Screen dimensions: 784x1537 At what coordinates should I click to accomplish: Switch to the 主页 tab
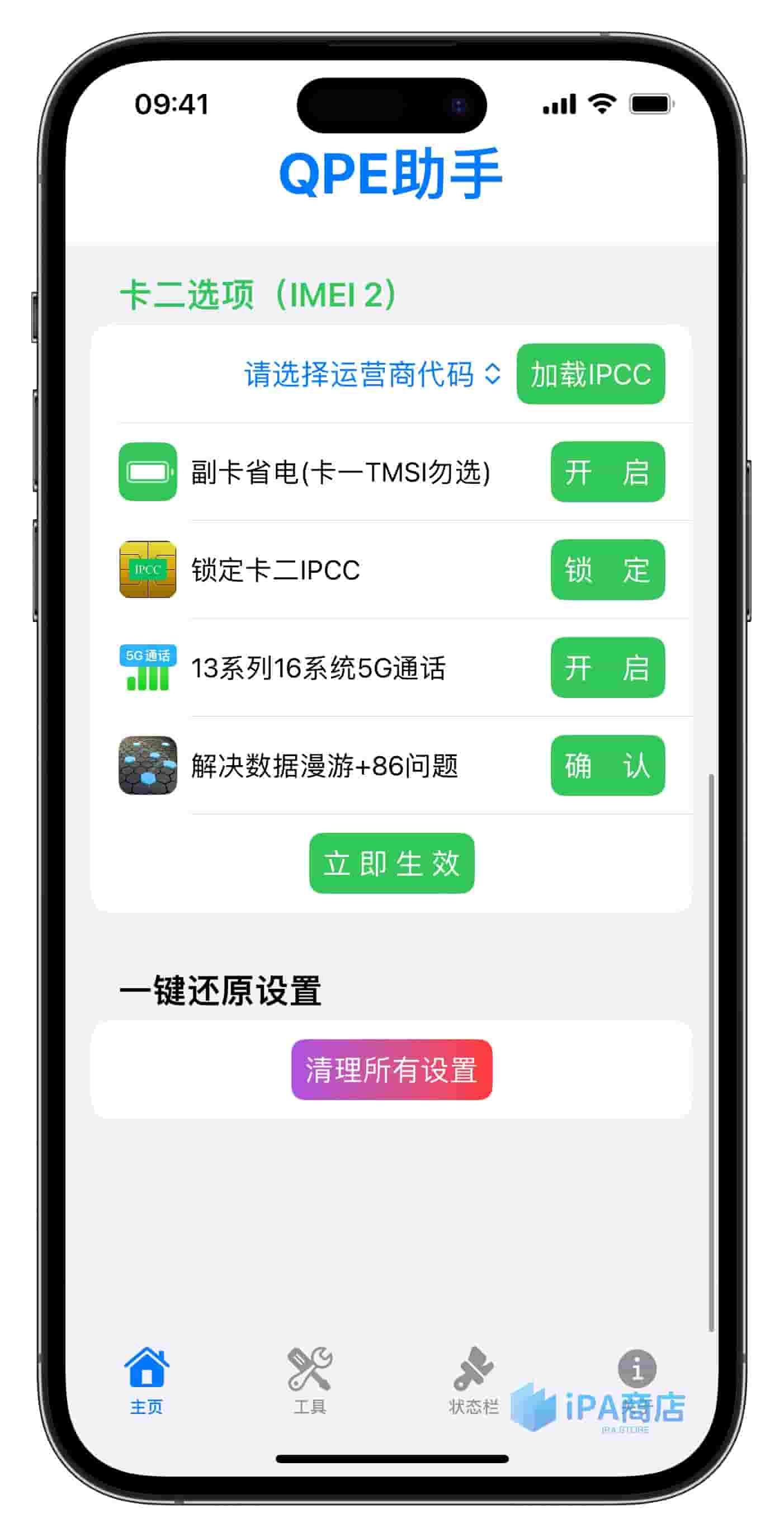pos(146,1379)
